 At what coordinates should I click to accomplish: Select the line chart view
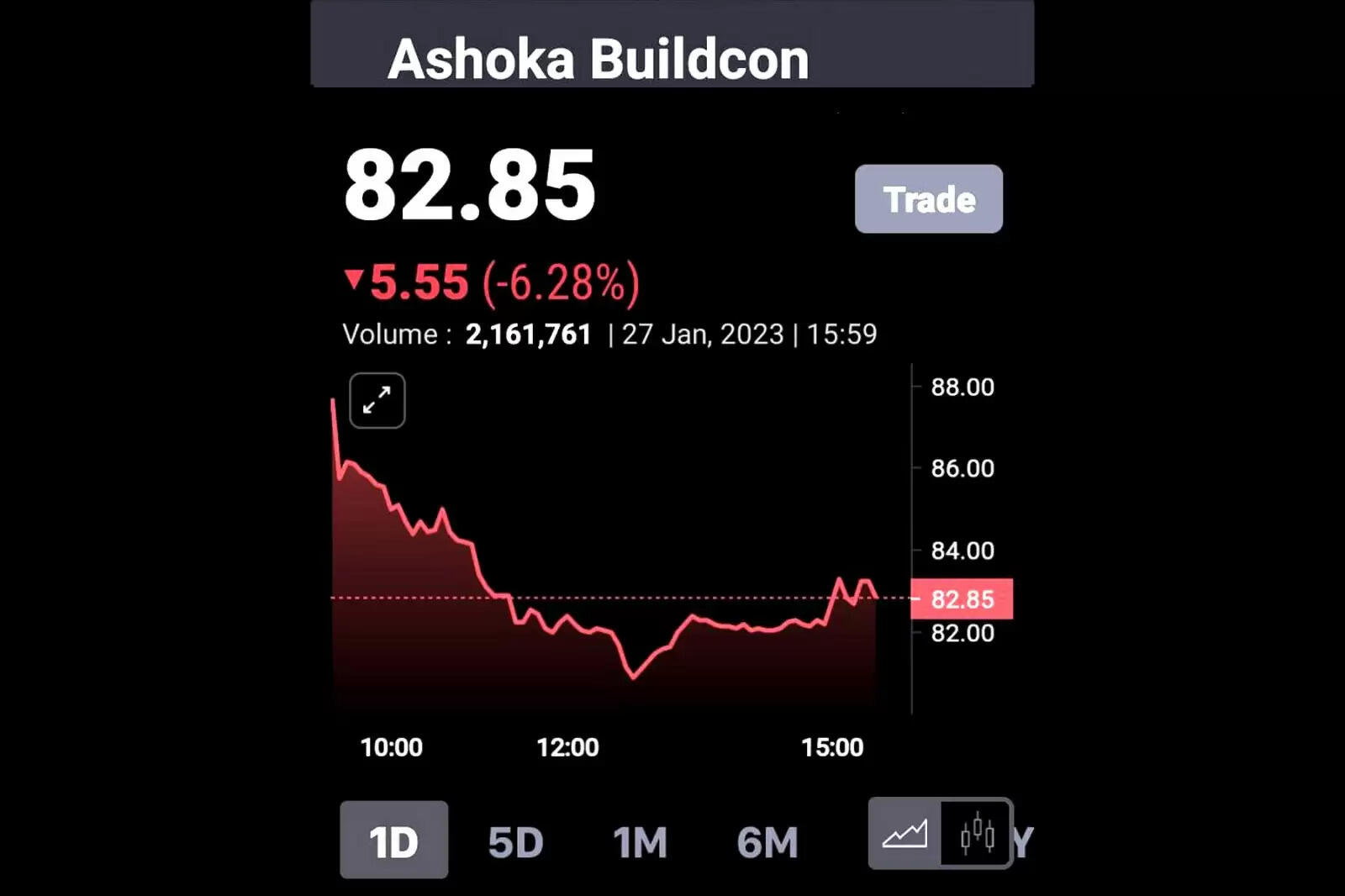(x=905, y=834)
